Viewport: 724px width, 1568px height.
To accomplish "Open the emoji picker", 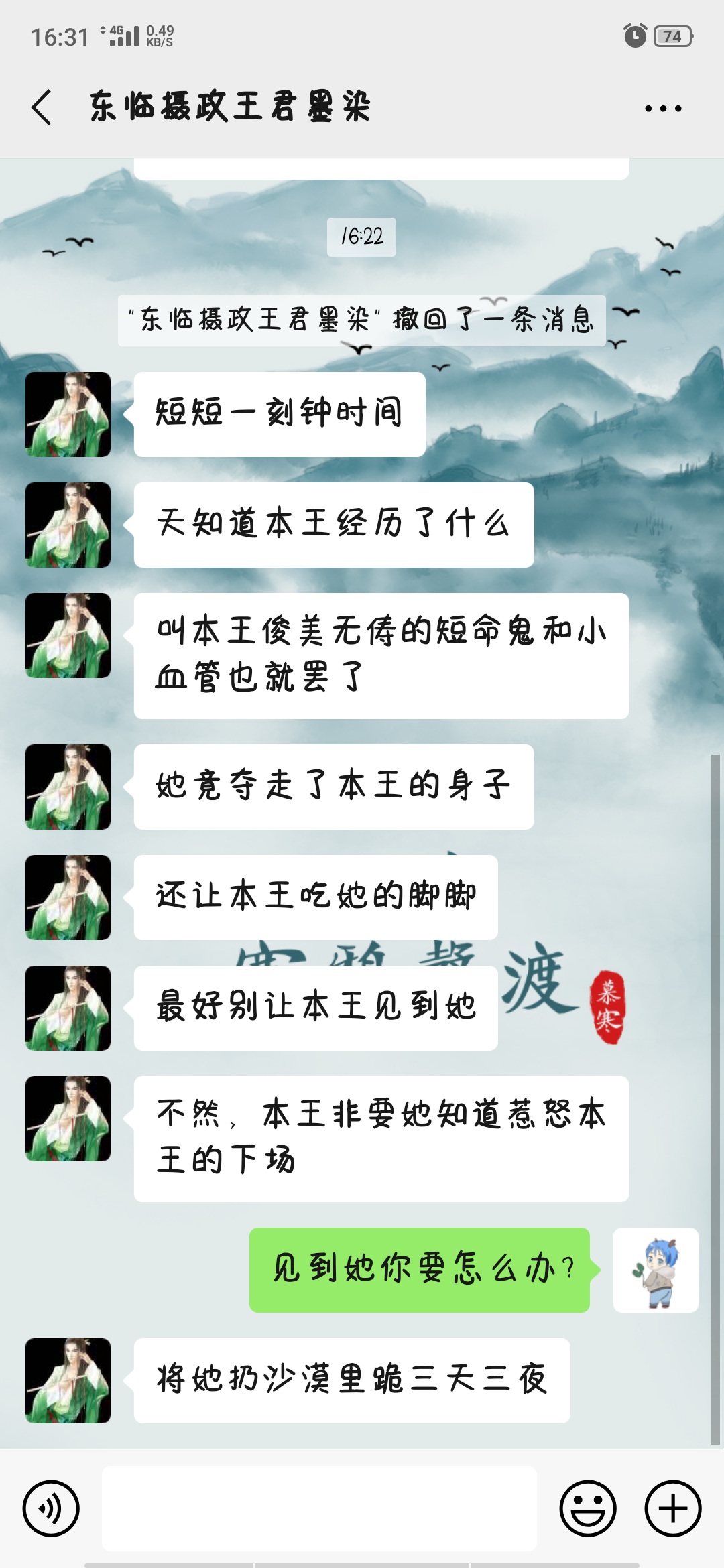I will (x=588, y=1508).
